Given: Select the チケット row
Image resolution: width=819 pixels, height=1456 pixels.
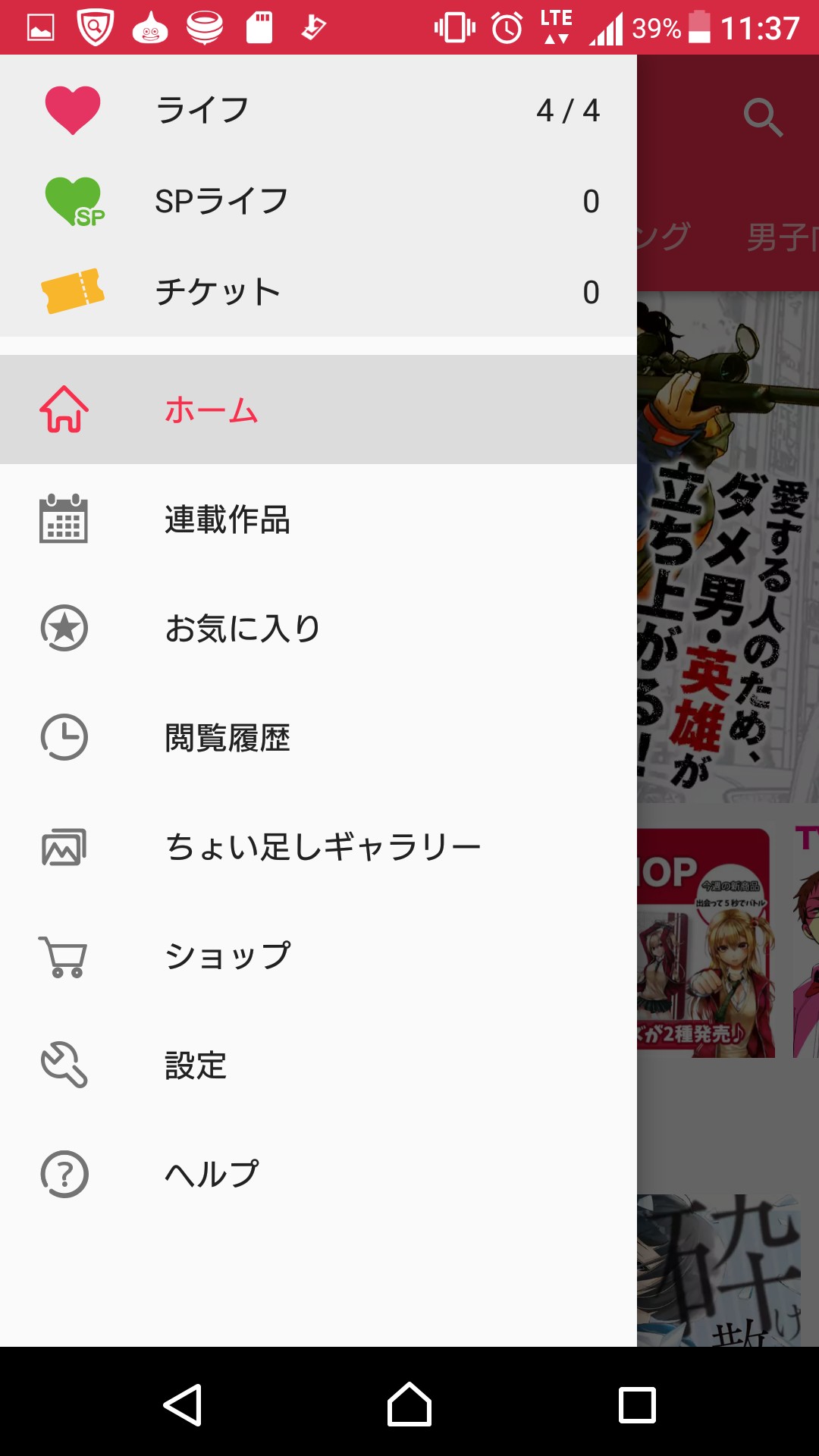Looking at the screenshot, I should click(318, 293).
